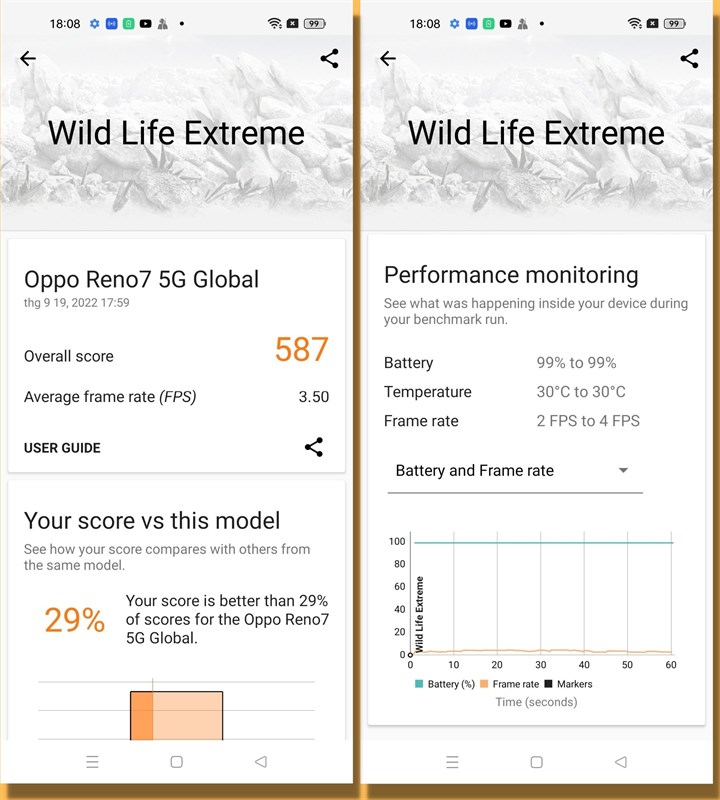Image resolution: width=720 pixels, height=800 pixels.
Task: Open recent apps from the navigation bar
Action: (x=91, y=761)
